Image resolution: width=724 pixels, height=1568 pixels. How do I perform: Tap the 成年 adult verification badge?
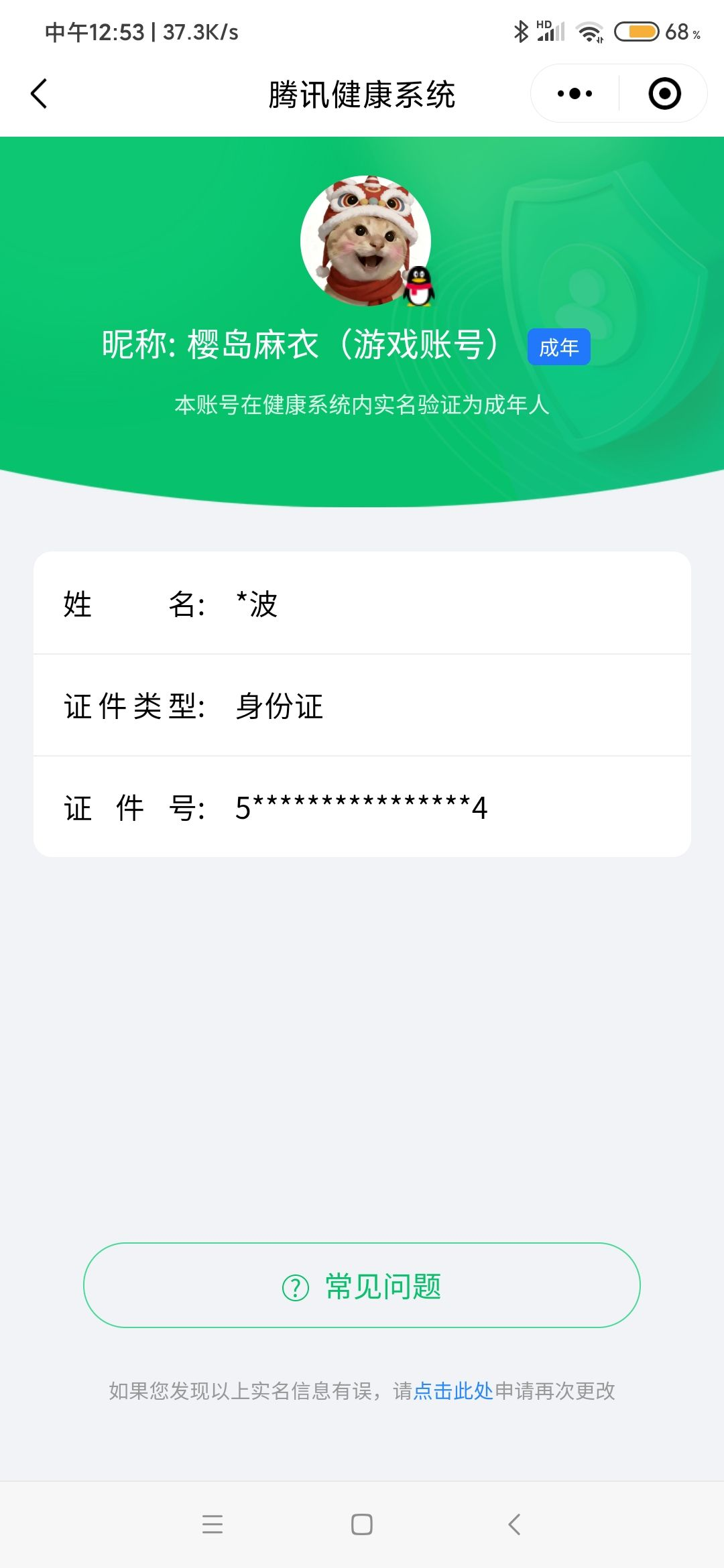tap(558, 347)
